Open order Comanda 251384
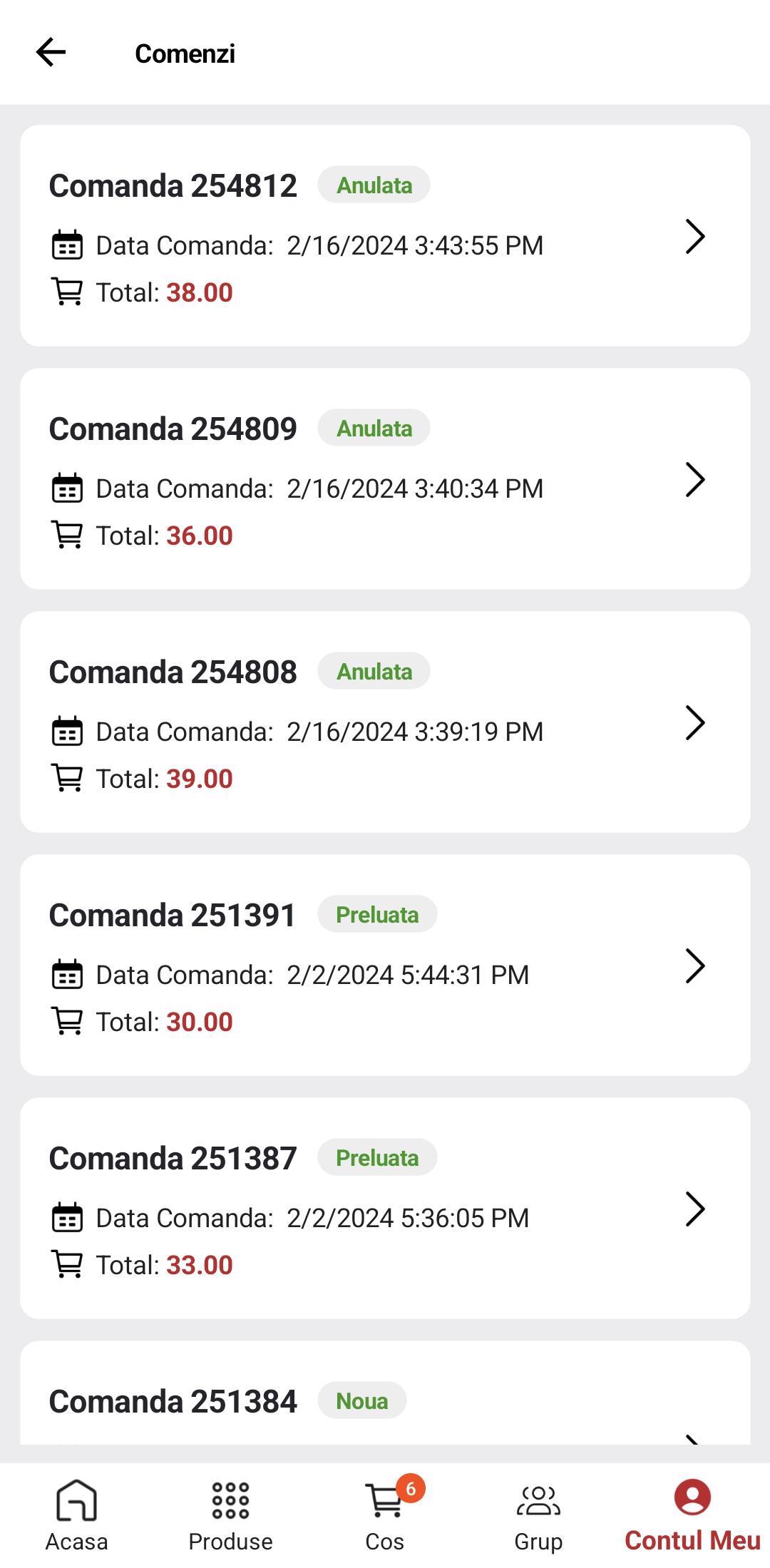Viewport: 770px width, 1568px height. click(x=385, y=1393)
